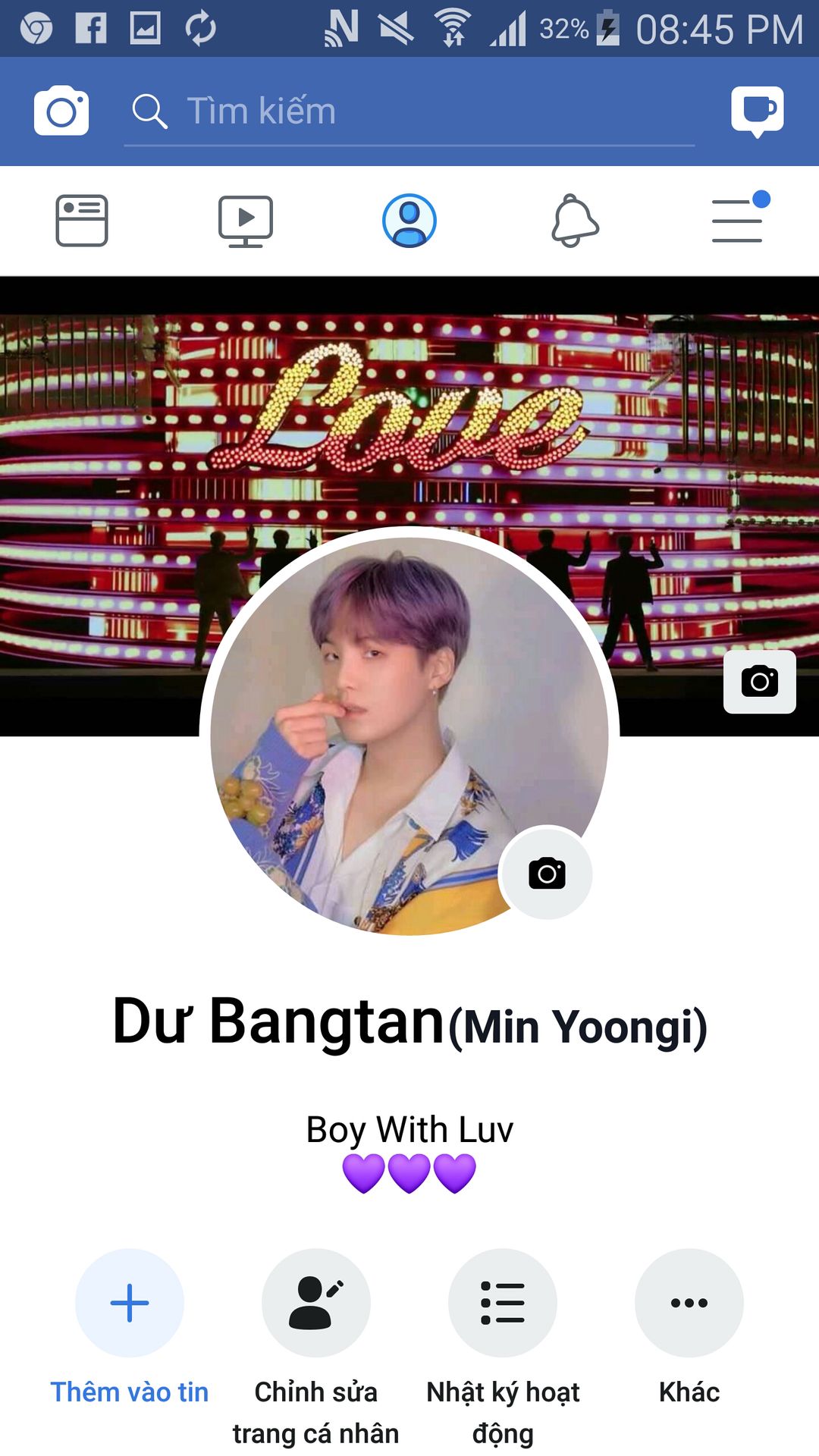Tap the Tìm kiếm search field

(x=409, y=111)
